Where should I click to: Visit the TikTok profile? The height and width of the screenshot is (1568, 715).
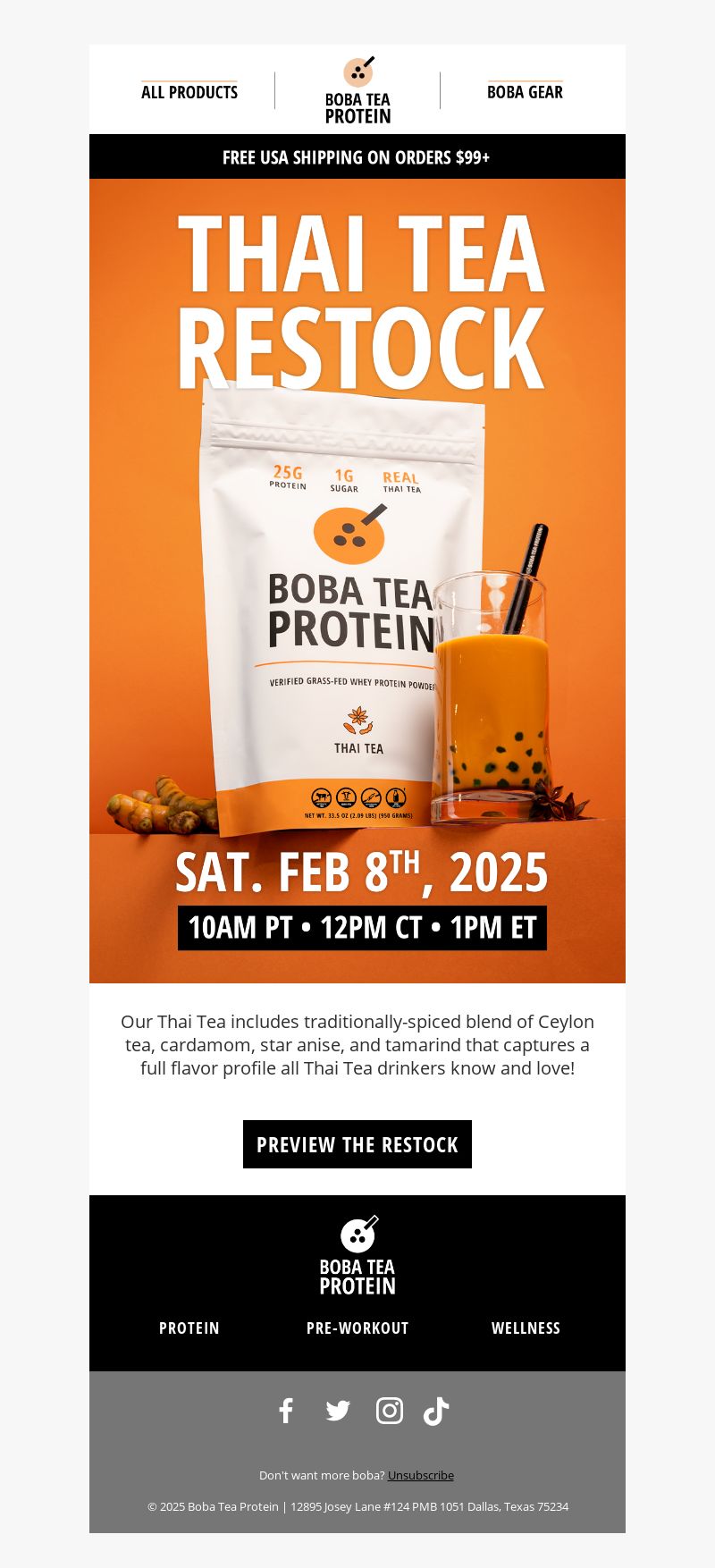pos(436,1411)
